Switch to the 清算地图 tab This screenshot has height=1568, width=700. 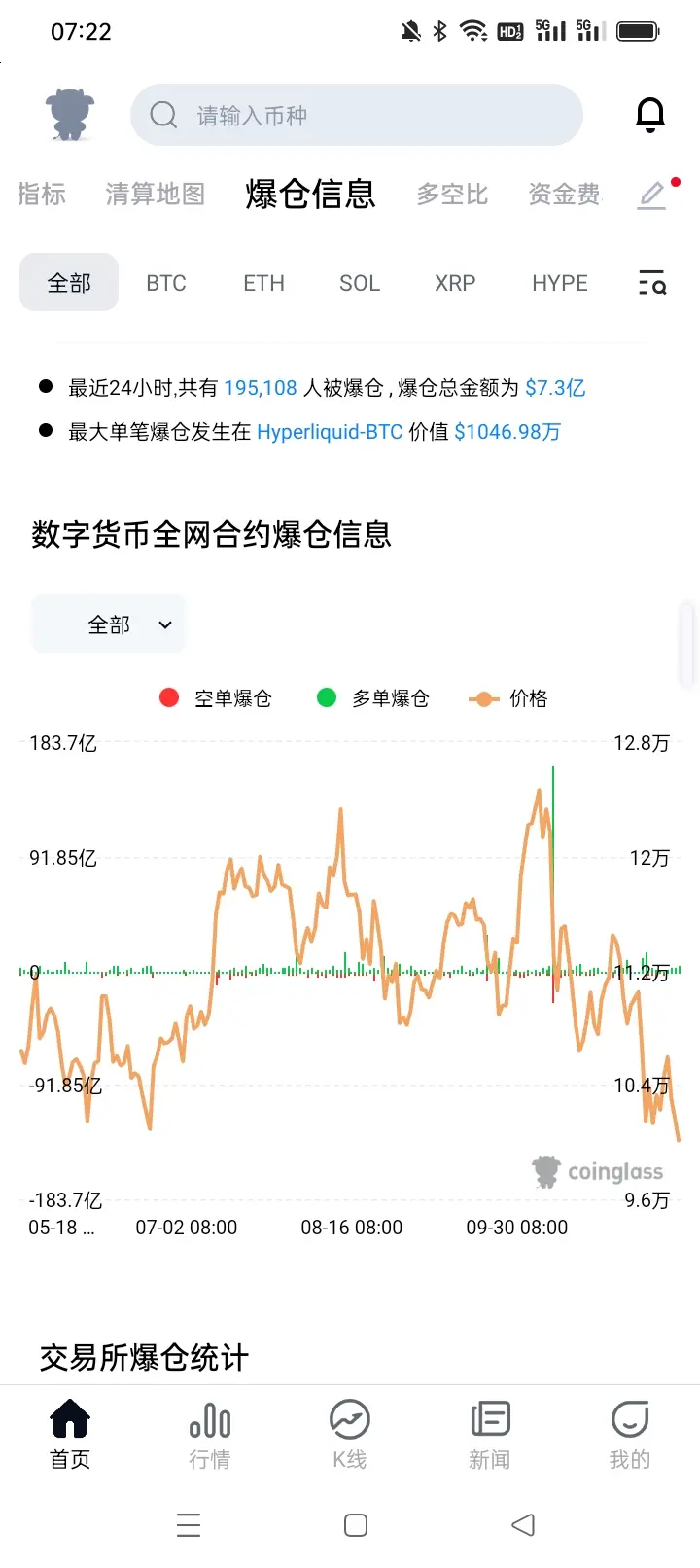pos(156,195)
